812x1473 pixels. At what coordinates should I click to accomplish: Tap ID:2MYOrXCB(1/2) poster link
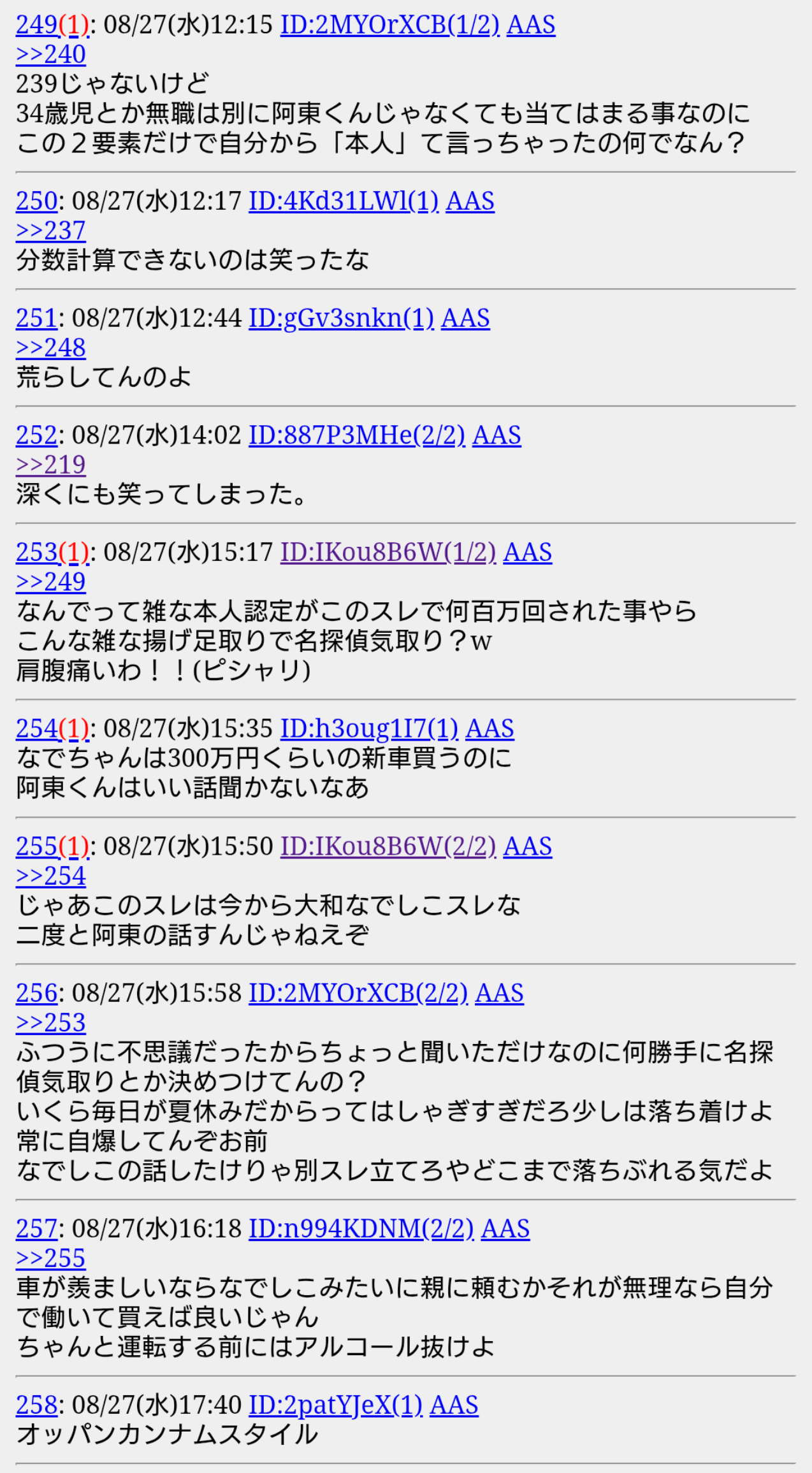coord(390,25)
